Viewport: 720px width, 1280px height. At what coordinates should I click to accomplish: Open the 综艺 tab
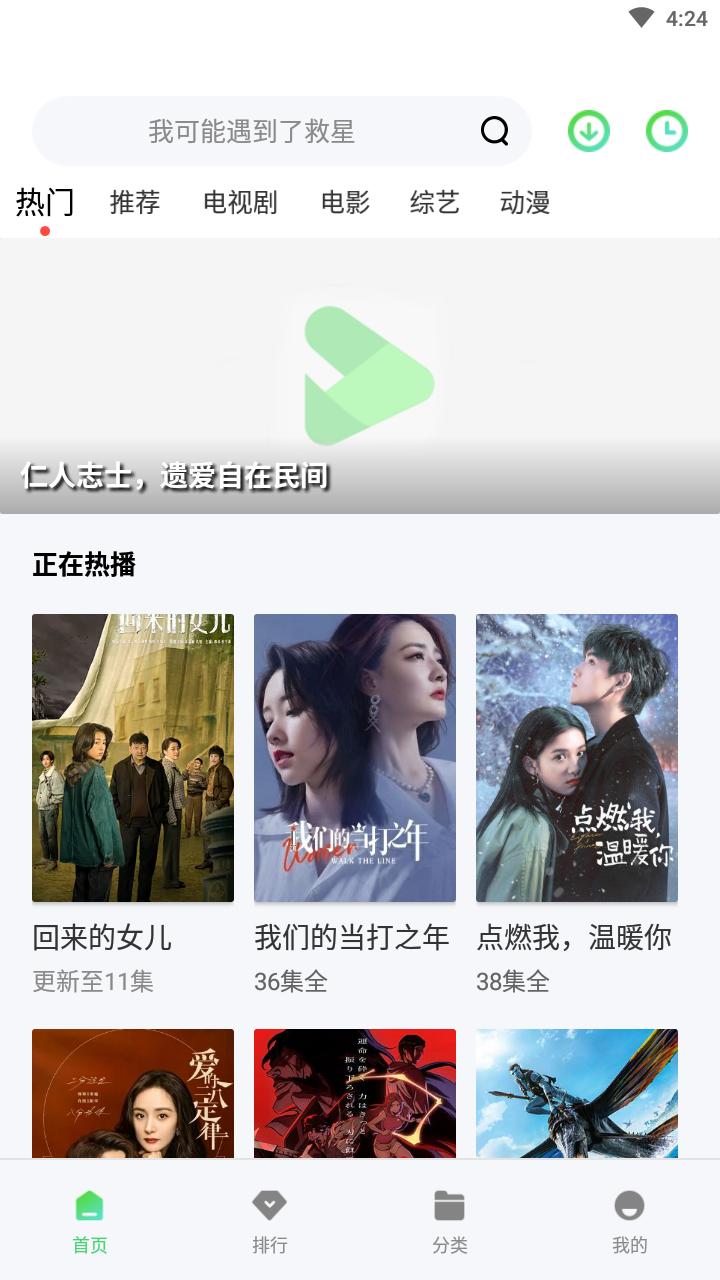(x=435, y=203)
